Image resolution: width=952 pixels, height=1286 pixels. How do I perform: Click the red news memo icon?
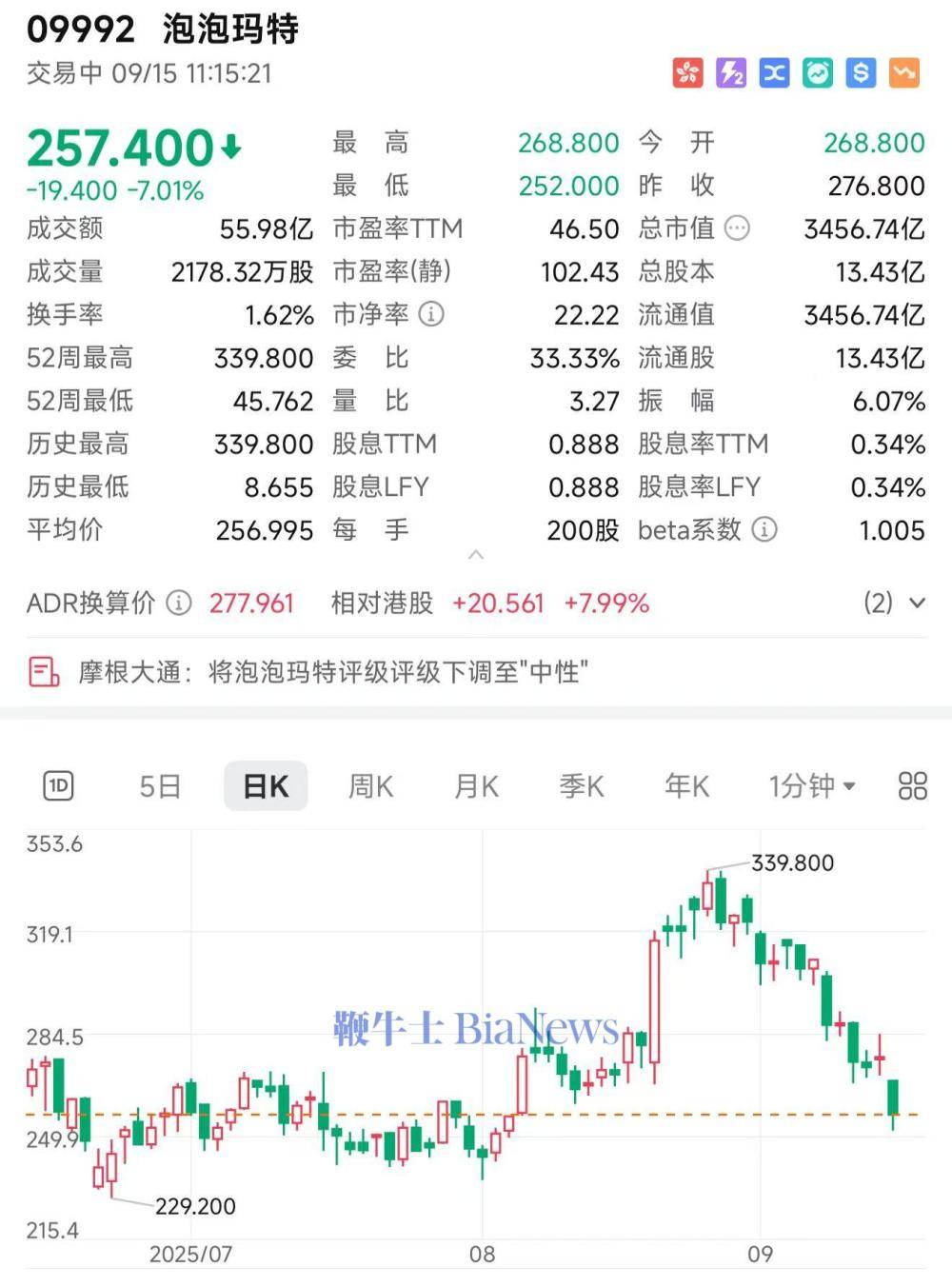pos(41,671)
